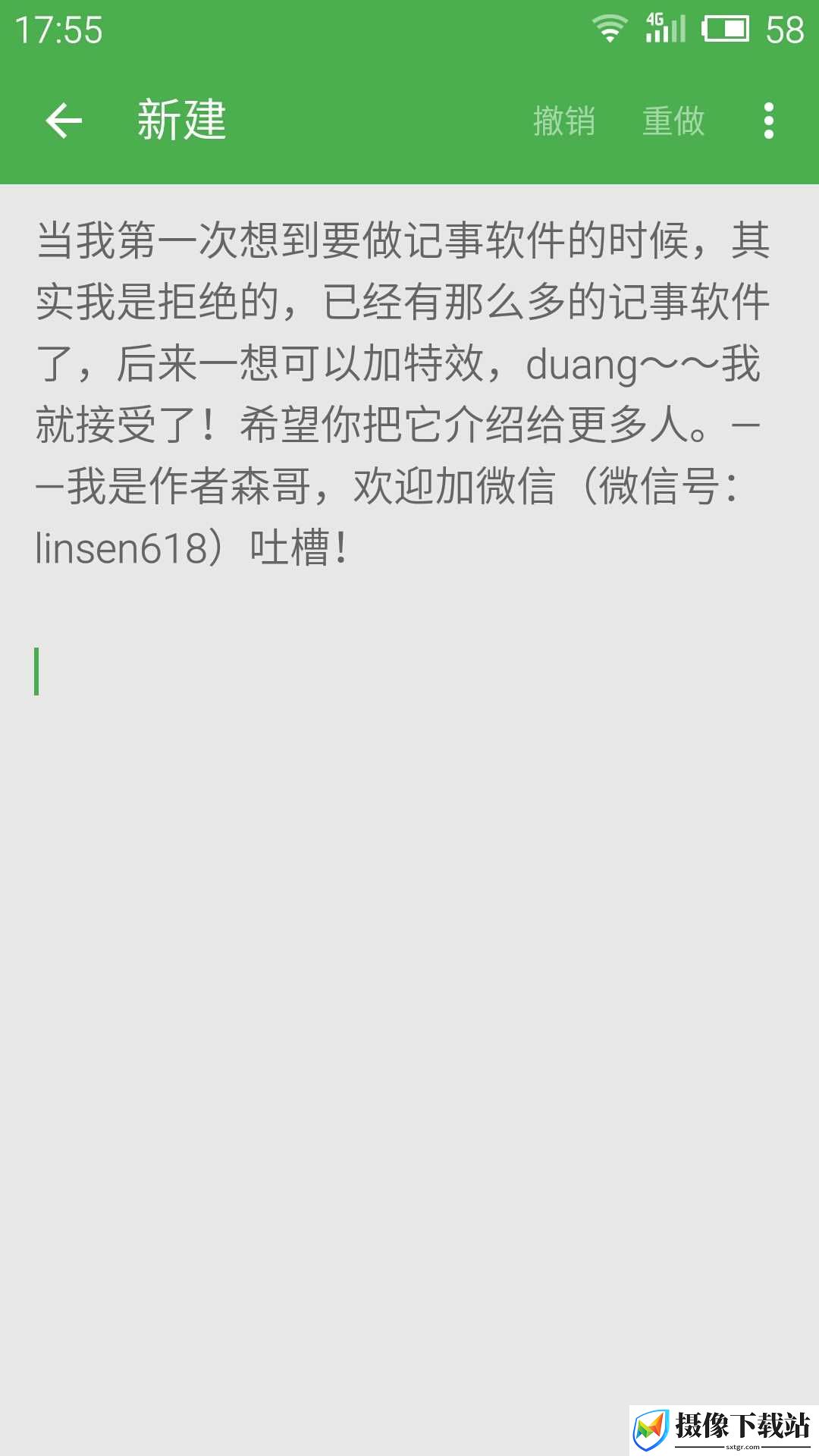Screen dimensions: 819x1456
Task: Place cursor in the note text area
Action: [409, 819]
